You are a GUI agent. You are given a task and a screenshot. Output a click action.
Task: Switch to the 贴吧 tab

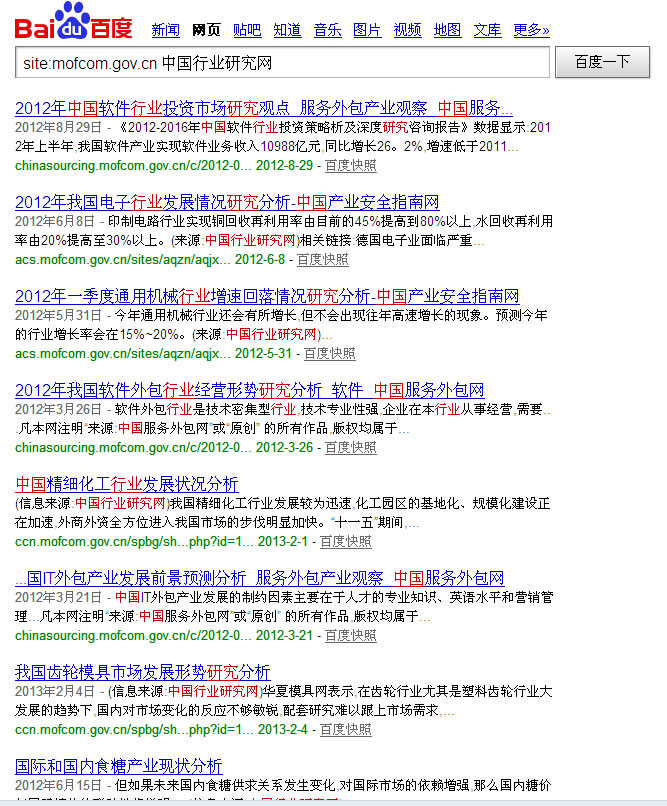pos(247,30)
